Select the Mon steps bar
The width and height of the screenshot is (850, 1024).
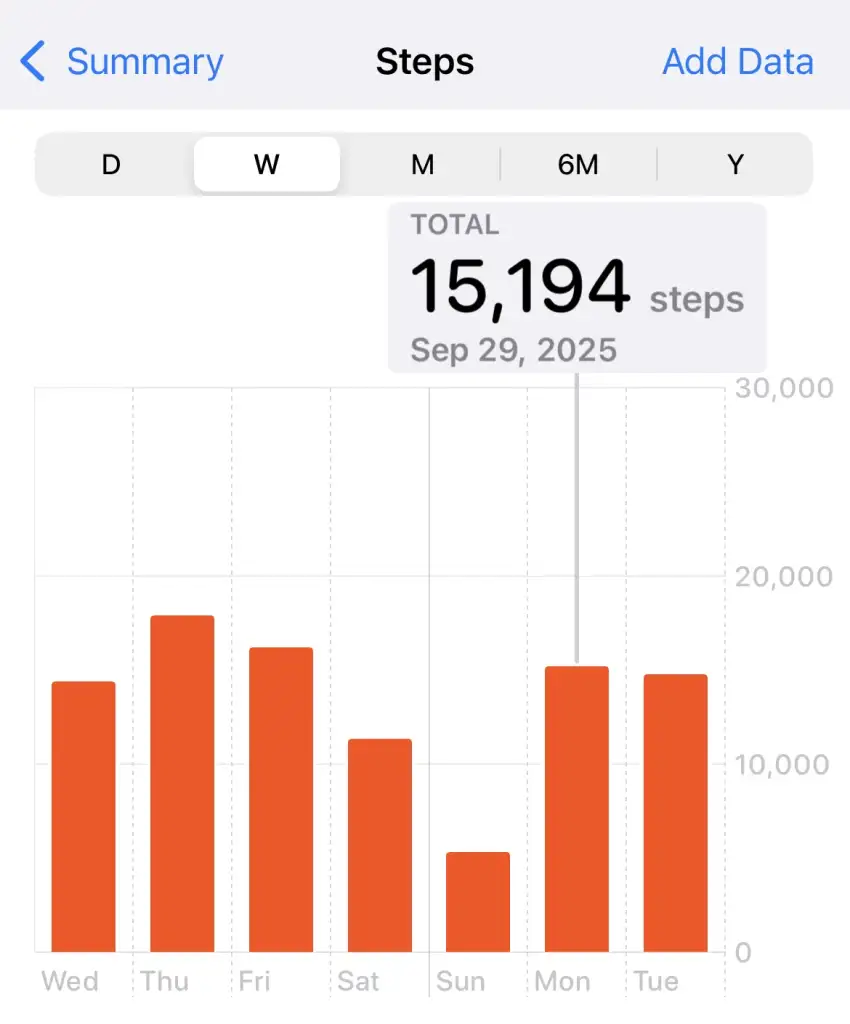577,808
